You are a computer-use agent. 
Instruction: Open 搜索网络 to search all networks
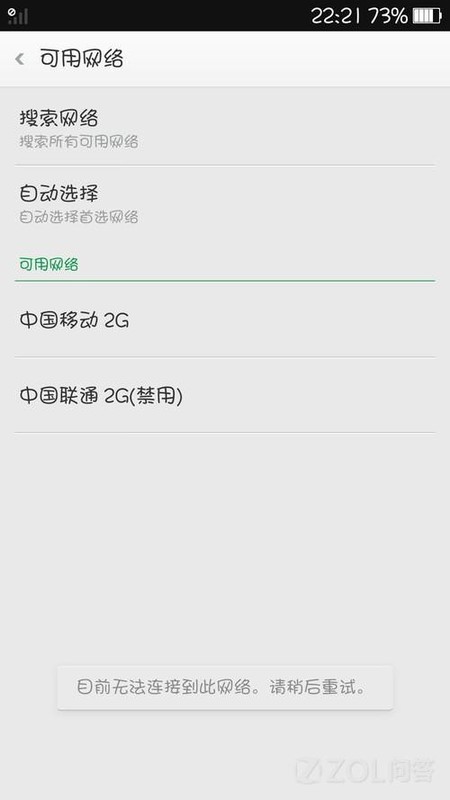(225, 128)
